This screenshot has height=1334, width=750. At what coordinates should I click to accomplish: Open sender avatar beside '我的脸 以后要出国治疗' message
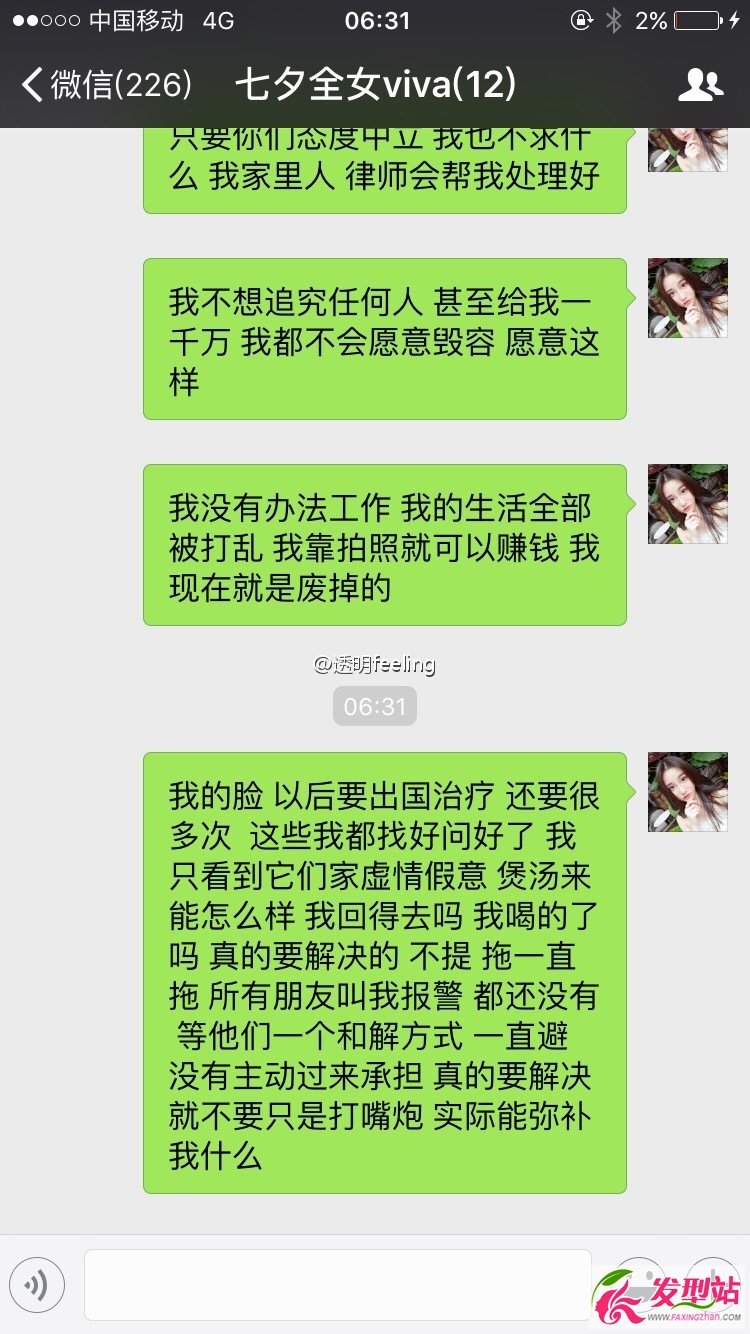click(x=687, y=792)
